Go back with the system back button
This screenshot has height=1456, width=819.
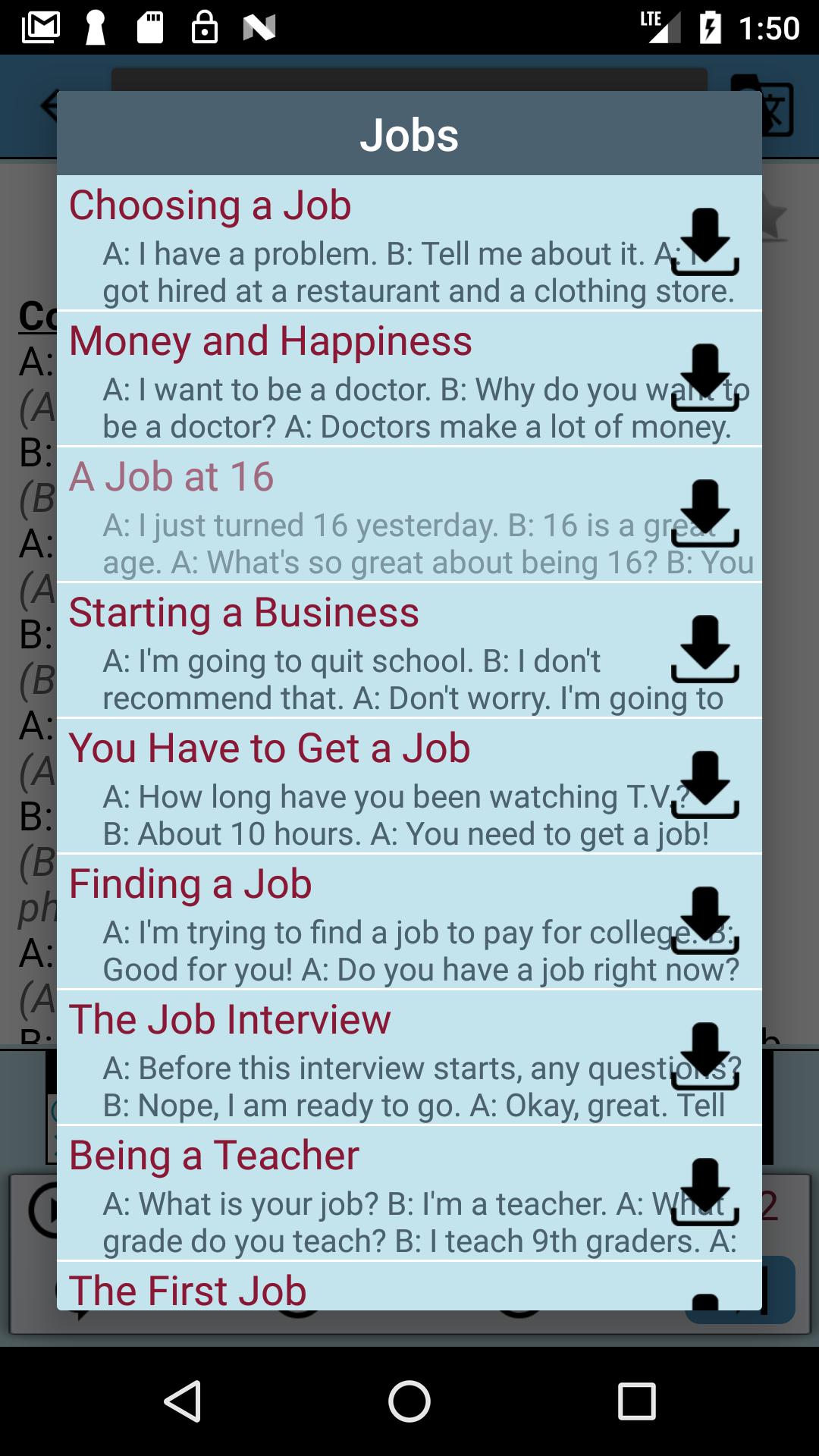point(183,1401)
